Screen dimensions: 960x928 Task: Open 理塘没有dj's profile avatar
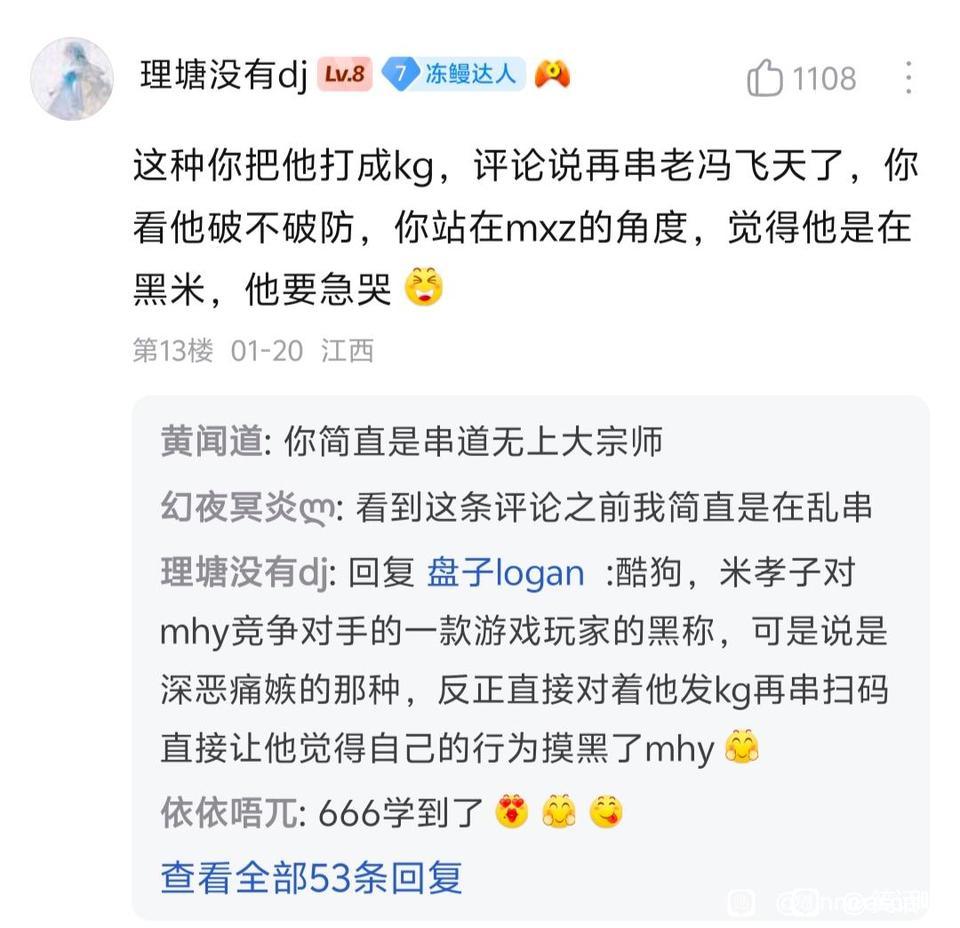(72, 79)
